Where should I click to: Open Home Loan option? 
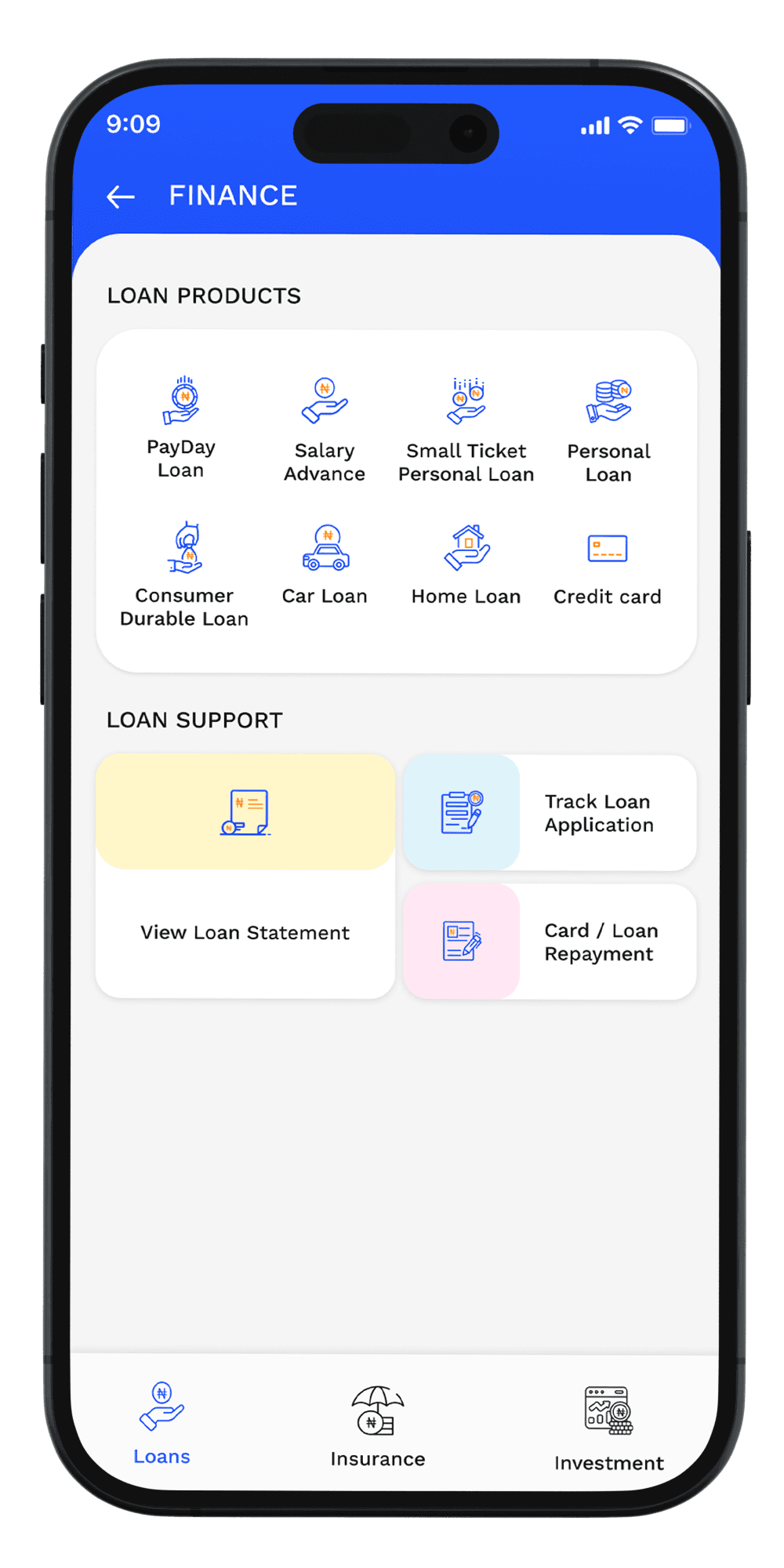click(x=466, y=564)
